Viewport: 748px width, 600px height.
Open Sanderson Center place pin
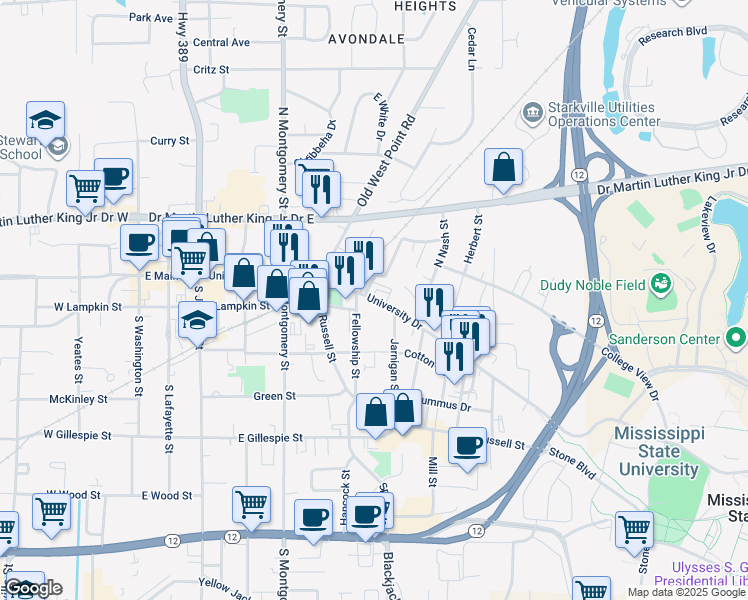(x=738, y=338)
